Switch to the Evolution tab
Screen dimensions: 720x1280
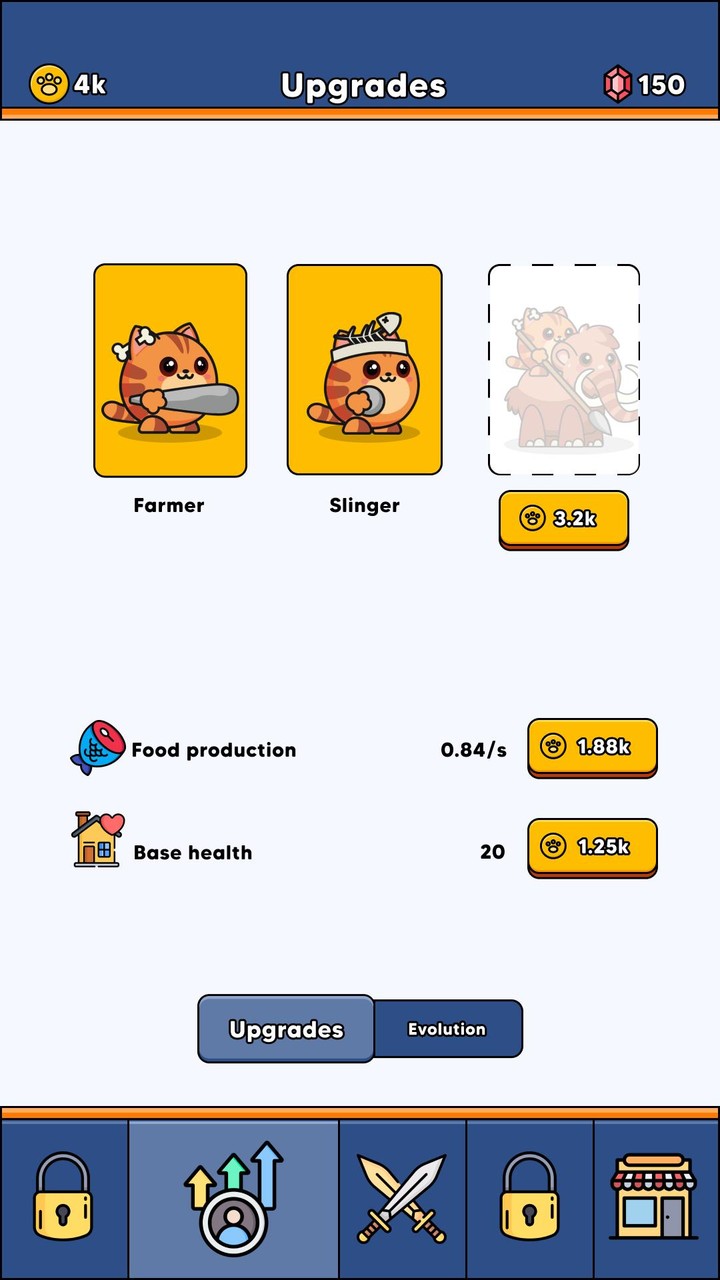[448, 1028]
